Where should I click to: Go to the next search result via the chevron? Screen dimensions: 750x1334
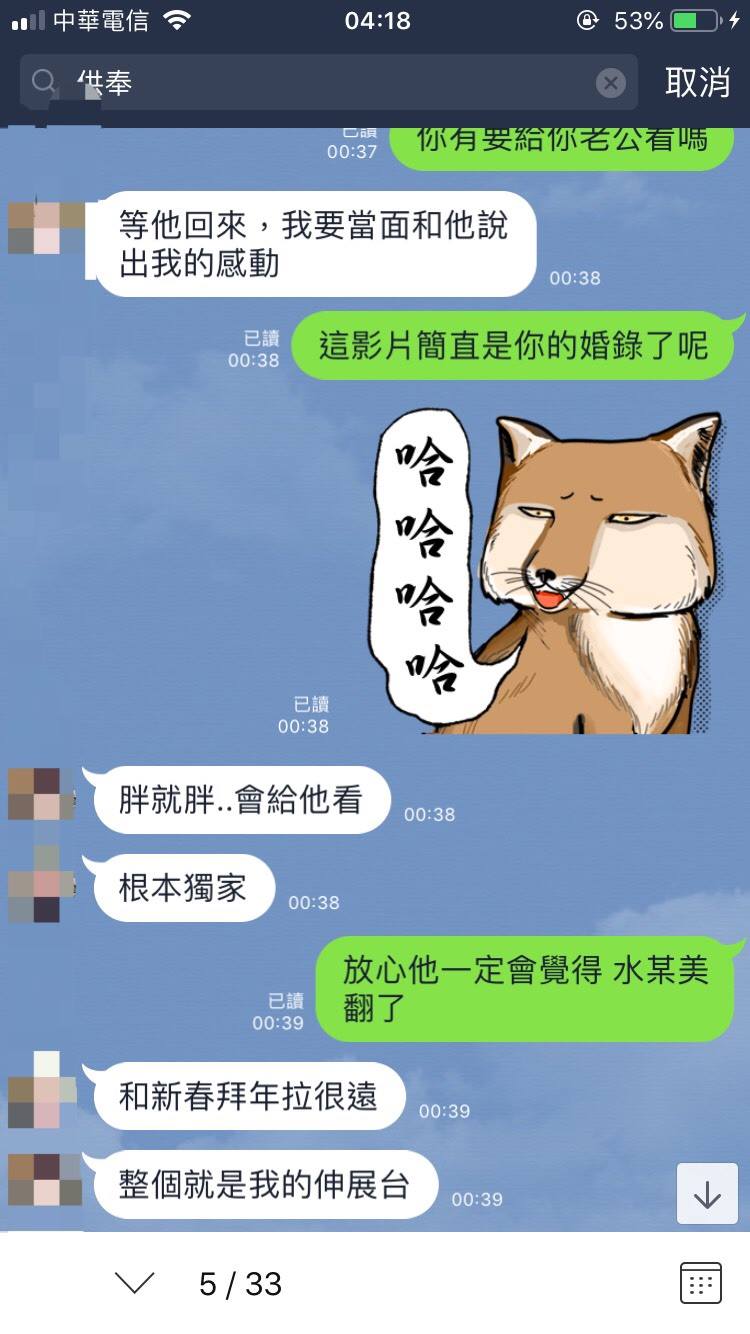[x=135, y=1283]
